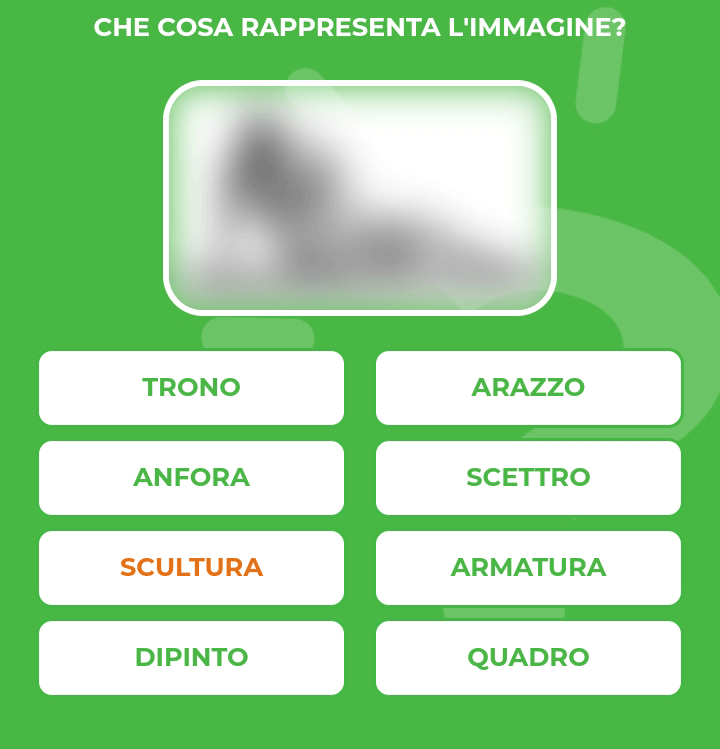Image resolution: width=720 pixels, height=749 pixels.
Task: Pick QUADRO as the answer
Action: pyautogui.click(x=528, y=657)
